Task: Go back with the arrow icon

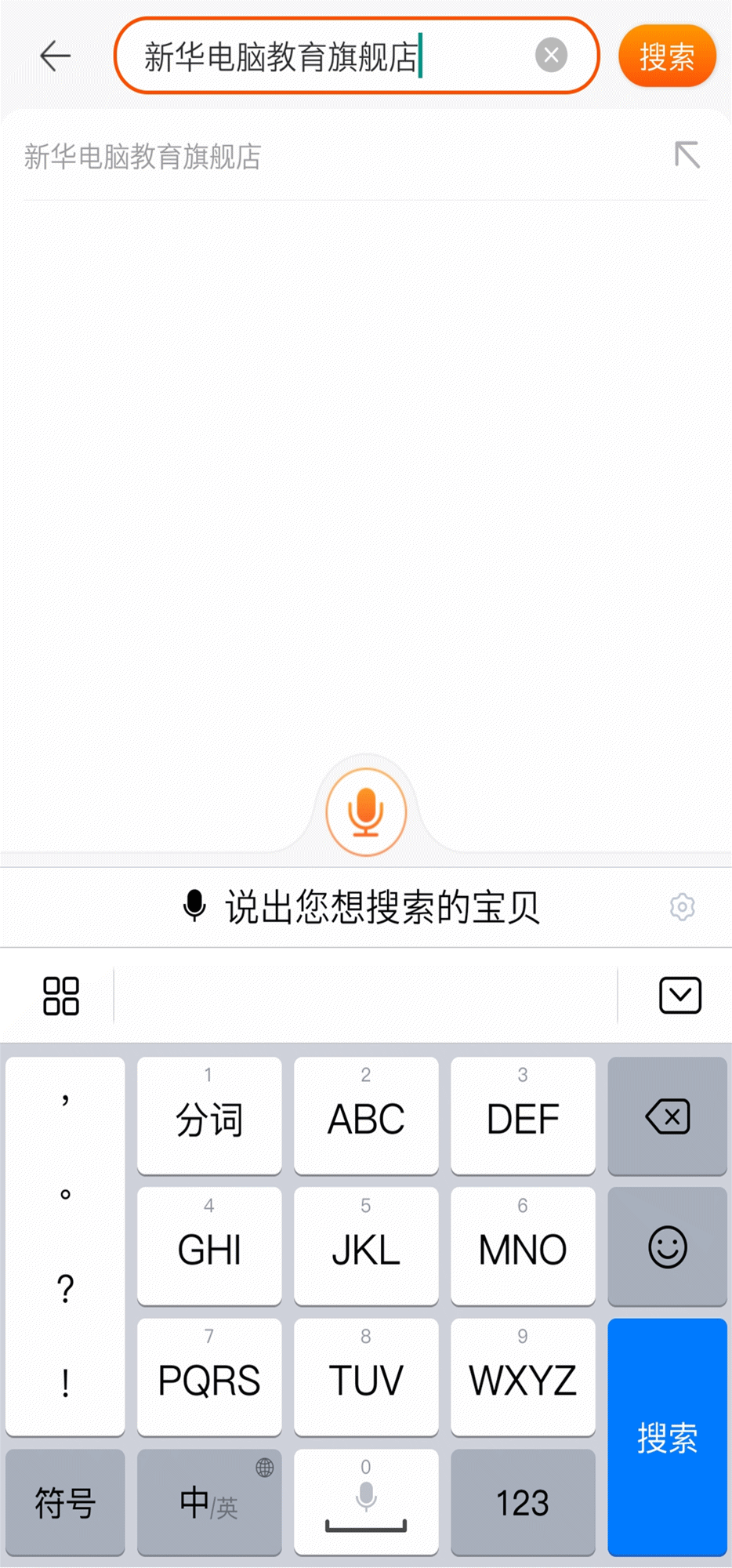Action: pyautogui.click(x=55, y=56)
